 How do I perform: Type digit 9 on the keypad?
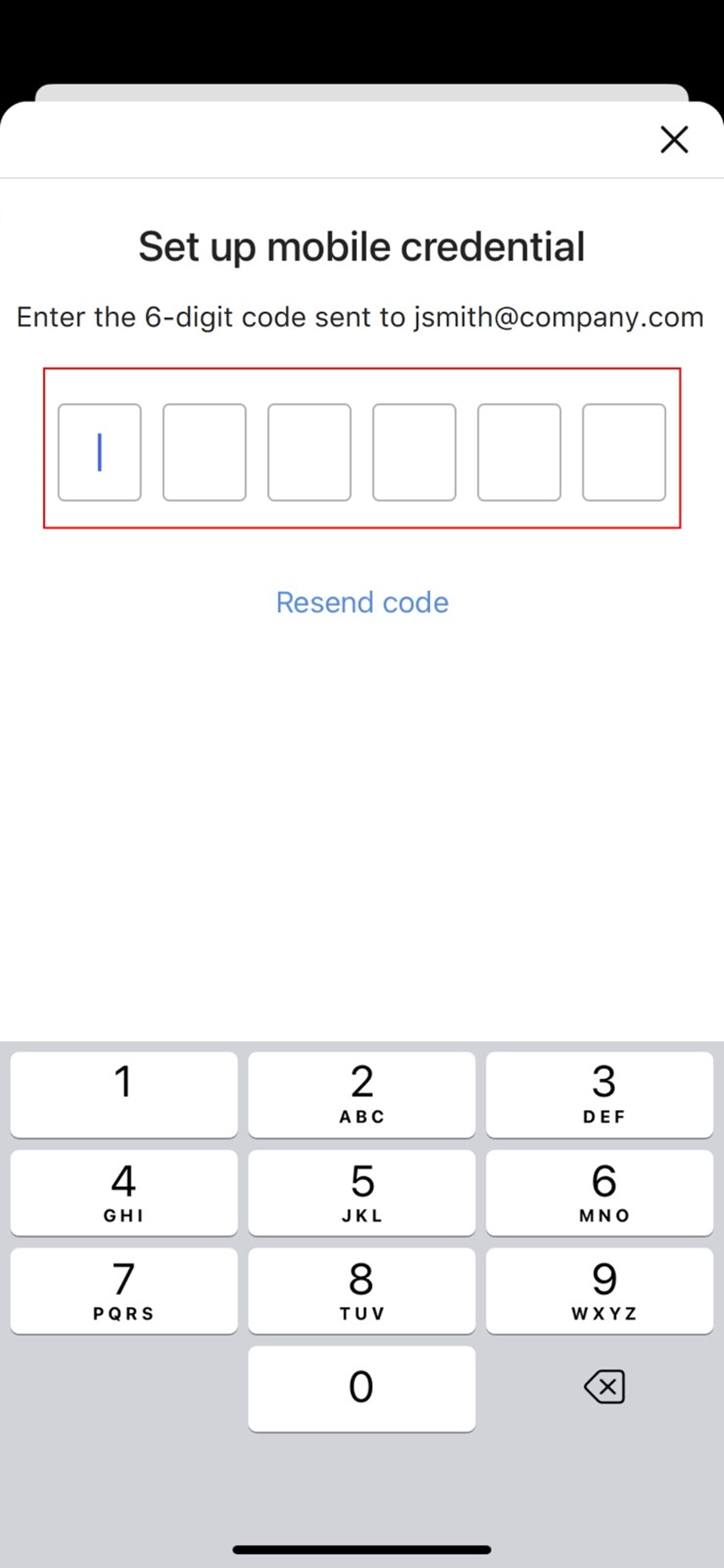[x=599, y=1290]
